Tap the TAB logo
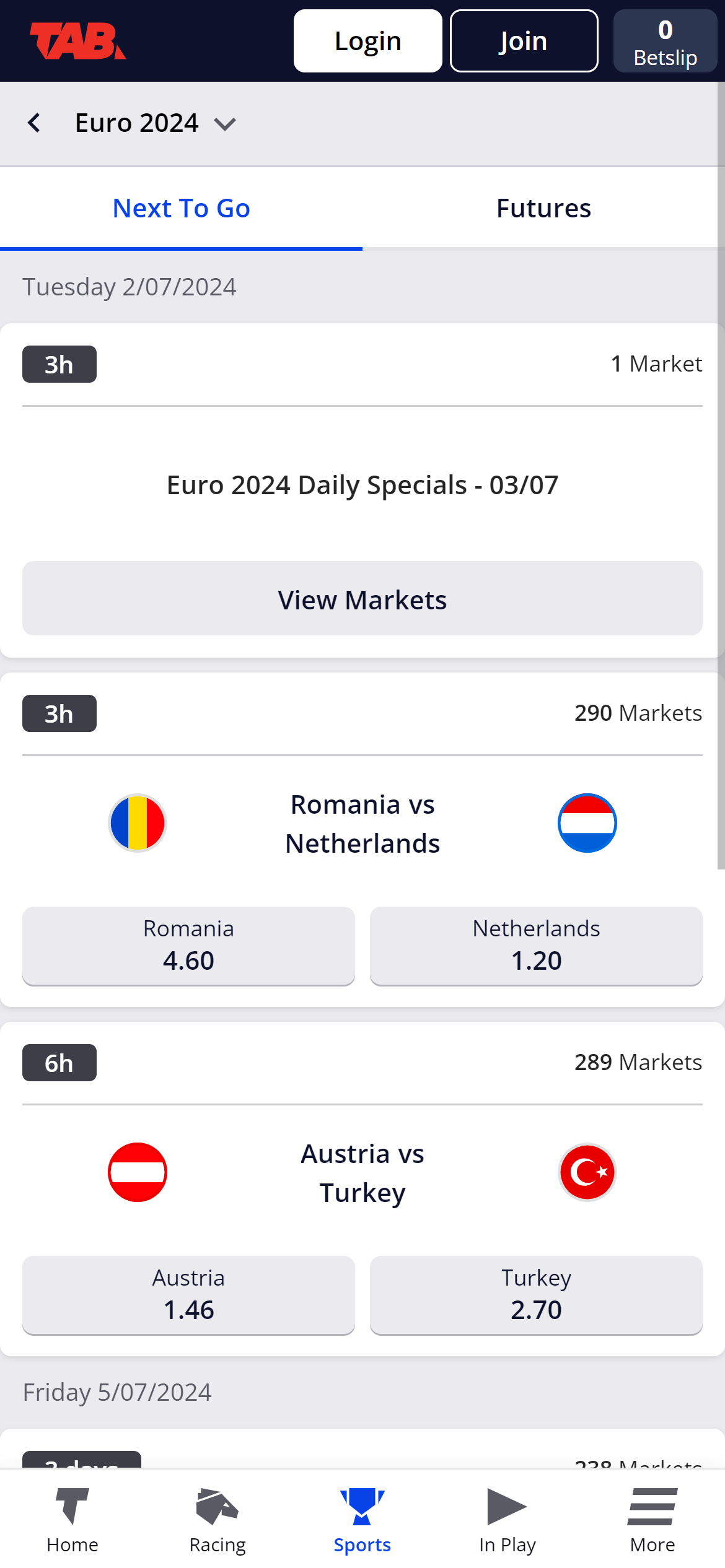This screenshot has width=725, height=1568. coord(78,41)
